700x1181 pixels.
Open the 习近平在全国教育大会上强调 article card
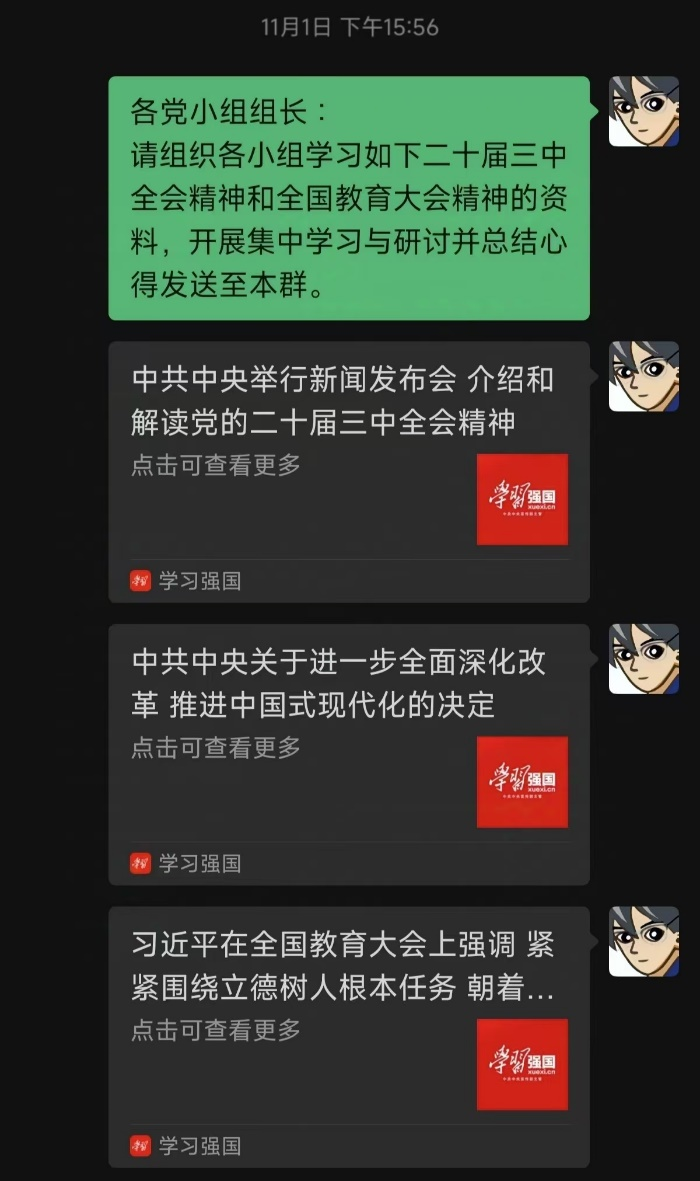(348, 1035)
